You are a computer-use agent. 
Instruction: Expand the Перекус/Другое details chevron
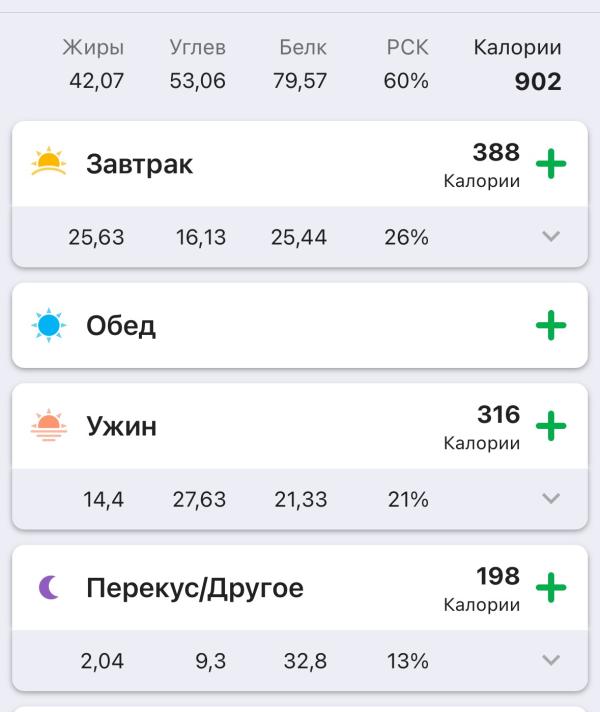pos(550,660)
